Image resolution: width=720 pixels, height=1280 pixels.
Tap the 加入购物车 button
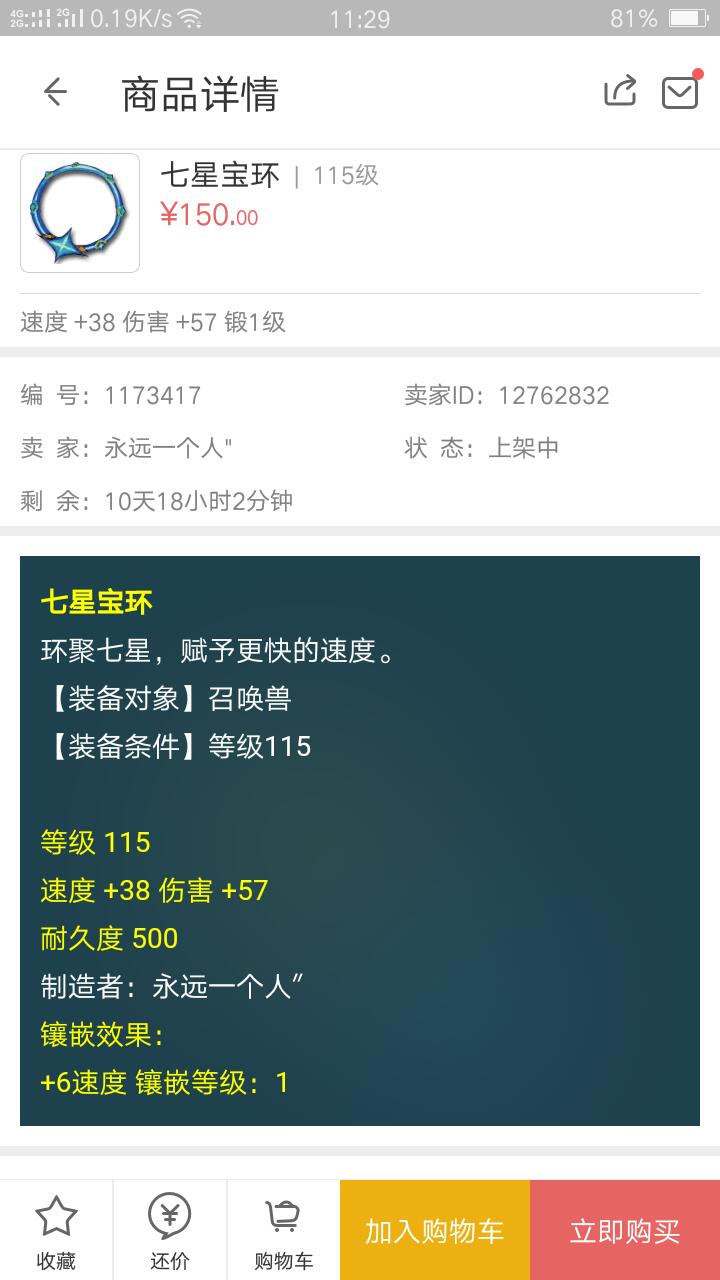pyautogui.click(x=435, y=1231)
